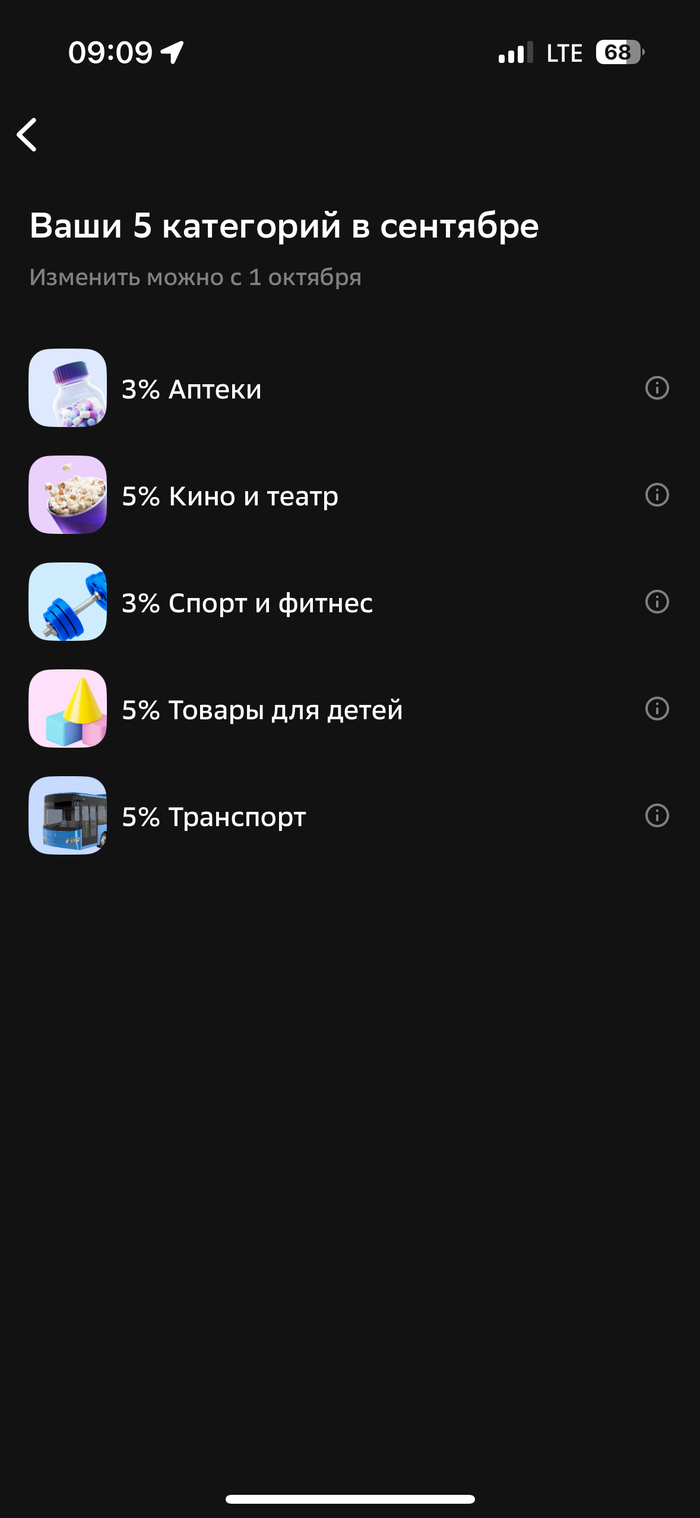Go back with the arrow icon
700x1518 pixels.
coord(27,134)
